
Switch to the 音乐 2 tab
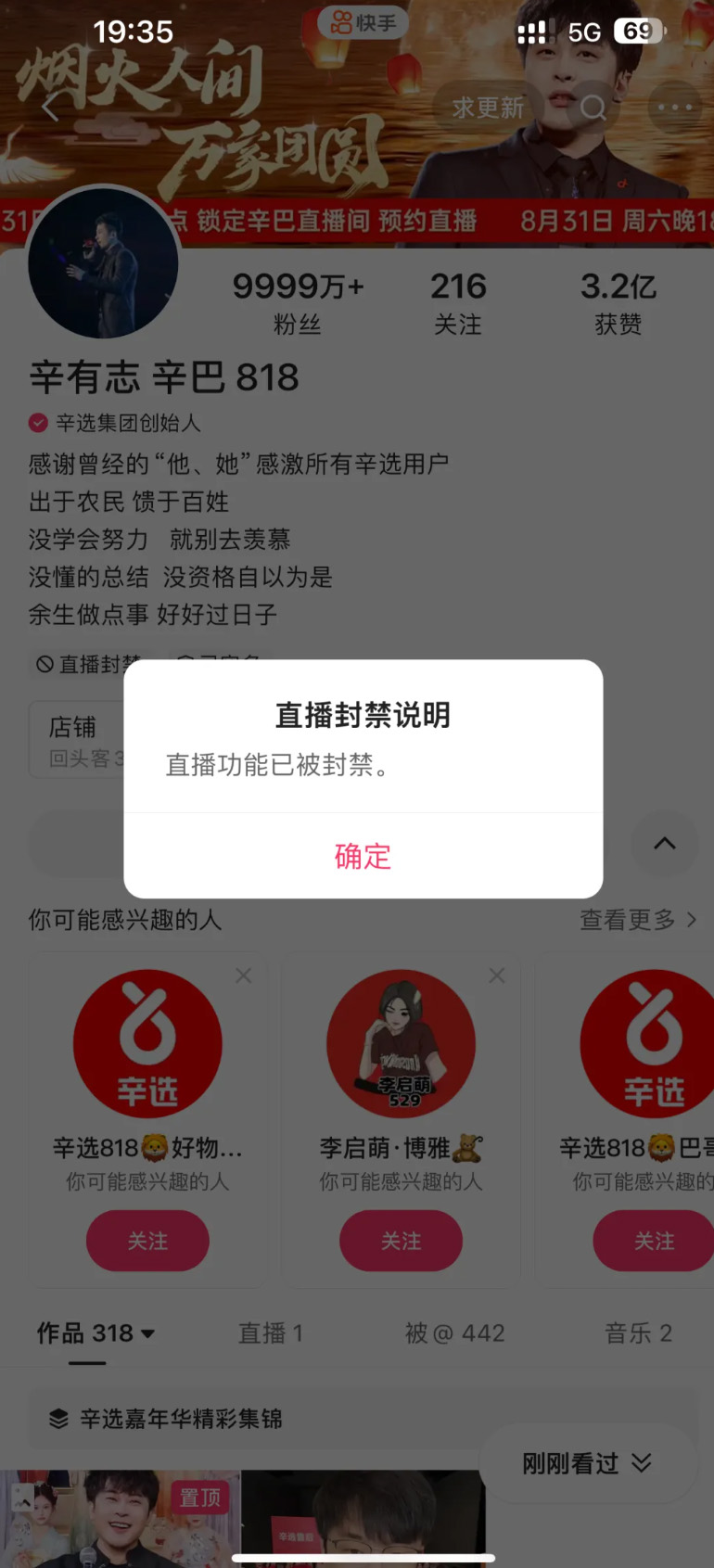[x=638, y=1333]
